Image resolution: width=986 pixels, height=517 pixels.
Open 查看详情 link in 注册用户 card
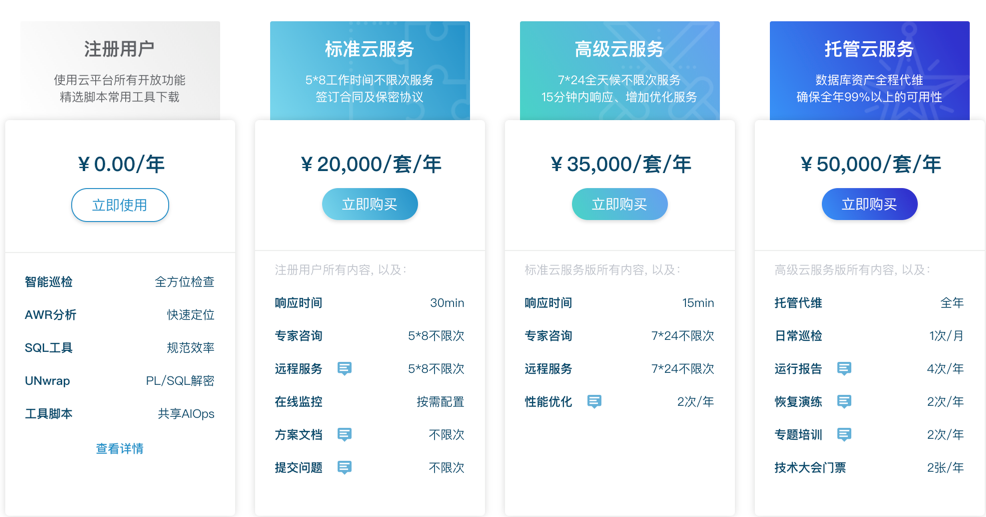120,448
